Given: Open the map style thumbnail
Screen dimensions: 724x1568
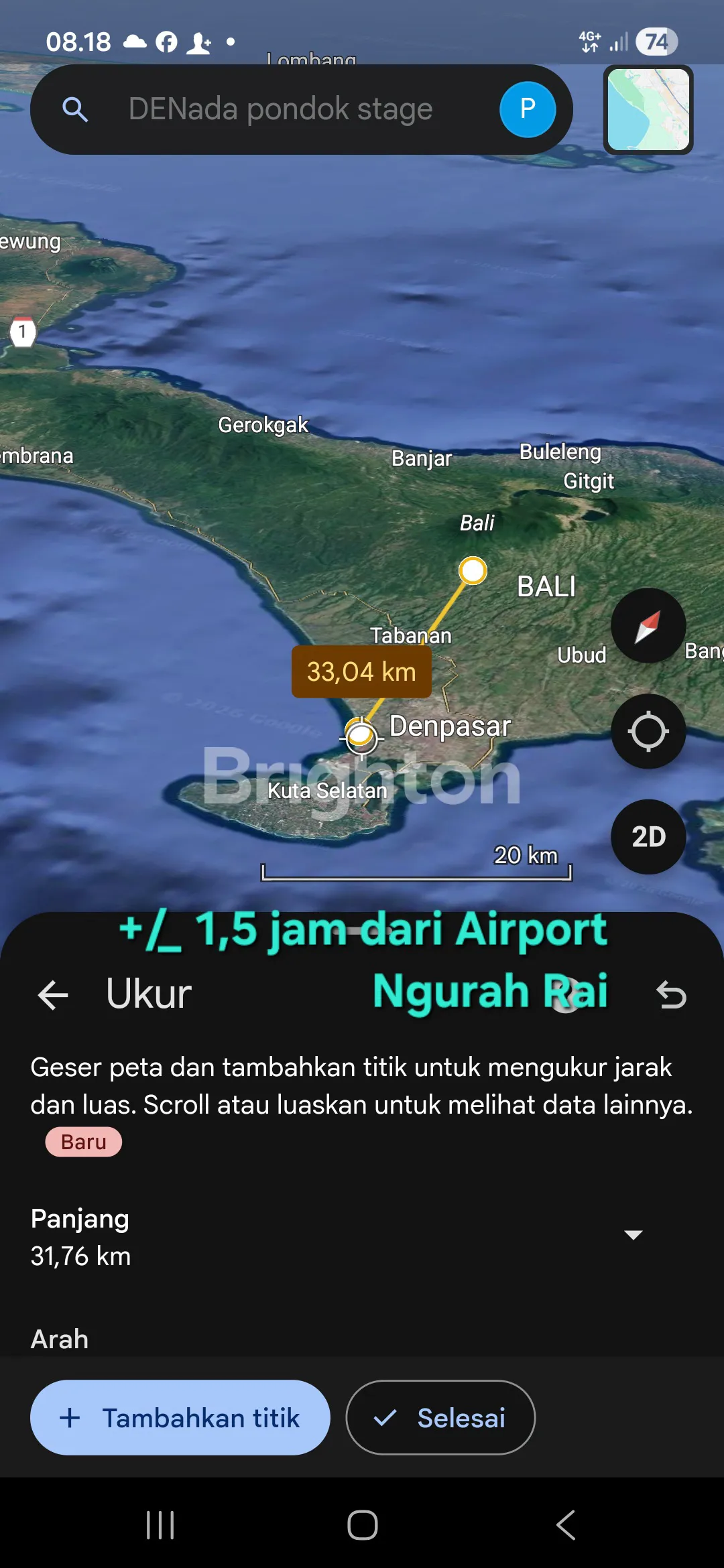Looking at the screenshot, I should pyautogui.click(x=648, y=109).
